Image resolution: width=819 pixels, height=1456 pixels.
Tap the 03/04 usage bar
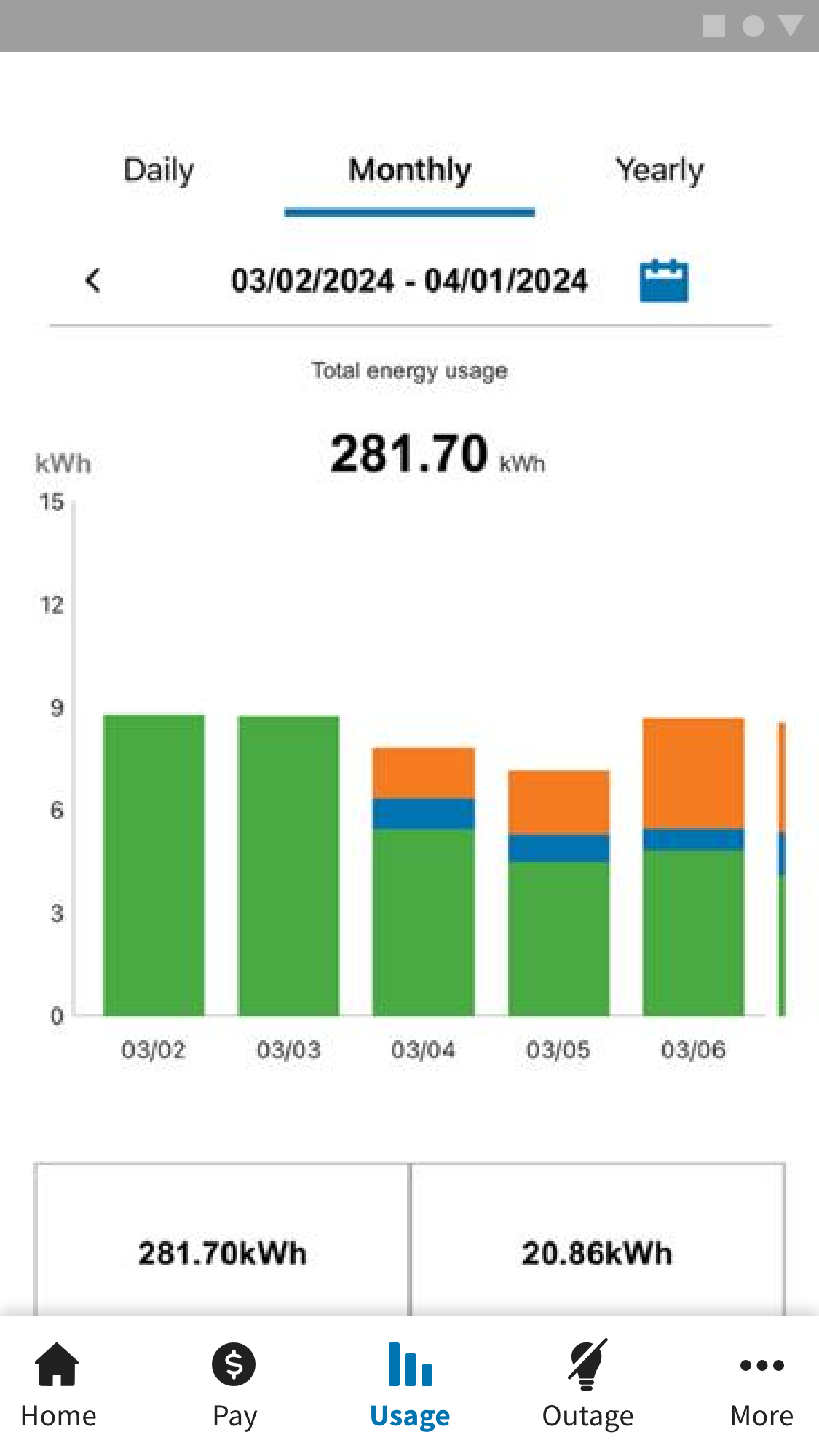(424, 881)
